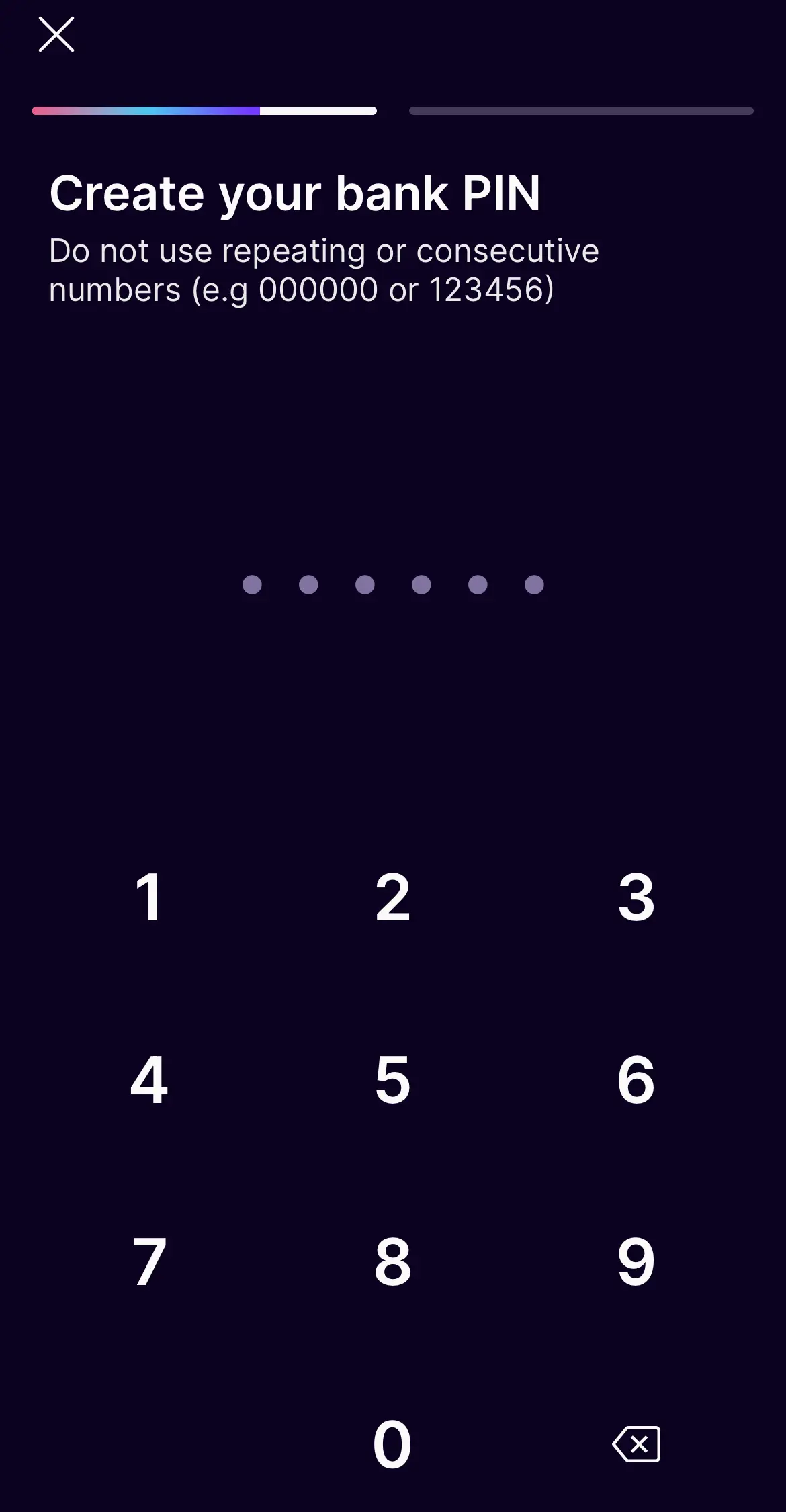Tap number 5 on the keypad
This screenshot has width=786, height=1512.
(x=393, y=1079)
